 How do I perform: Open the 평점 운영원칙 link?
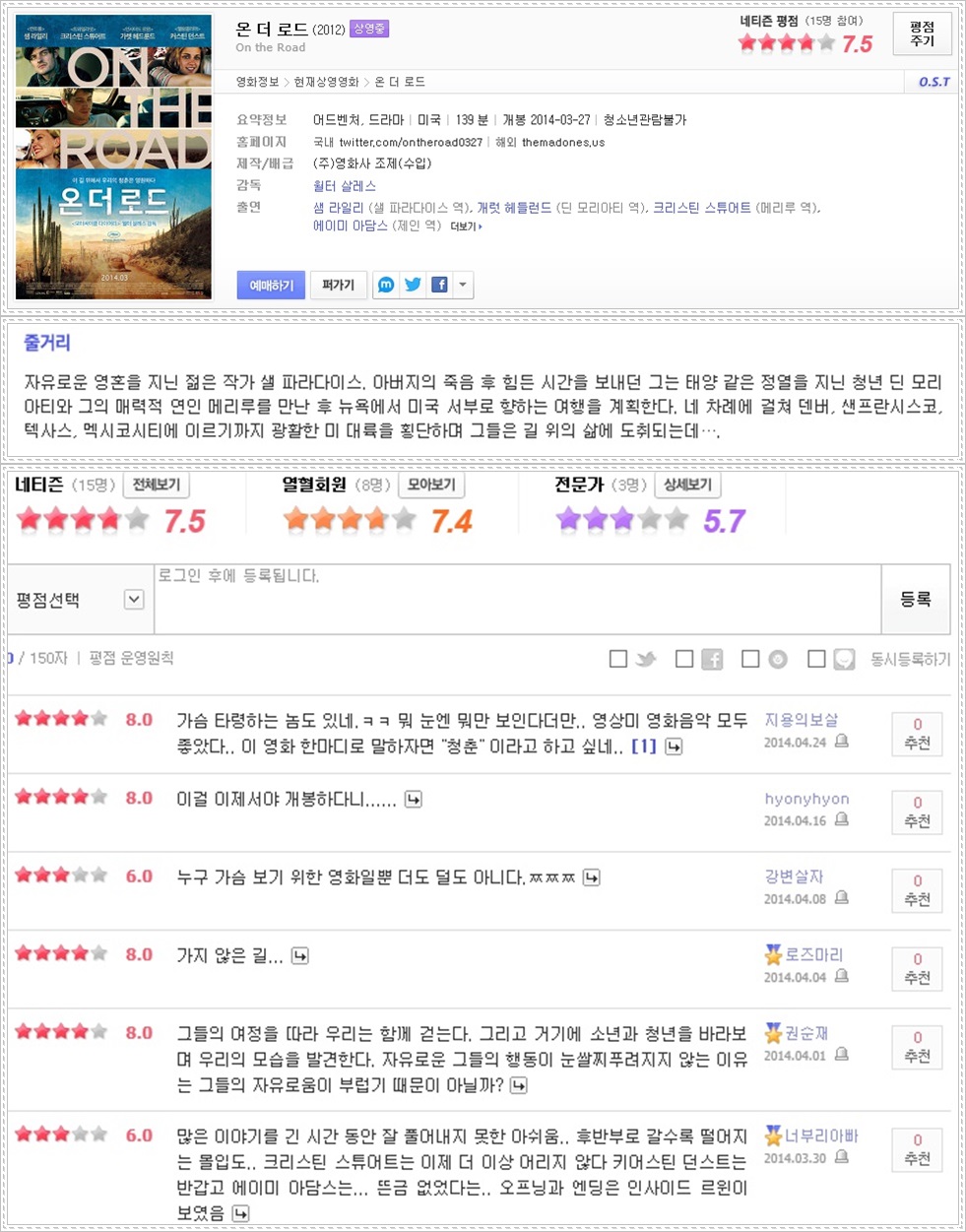(131, 658)
